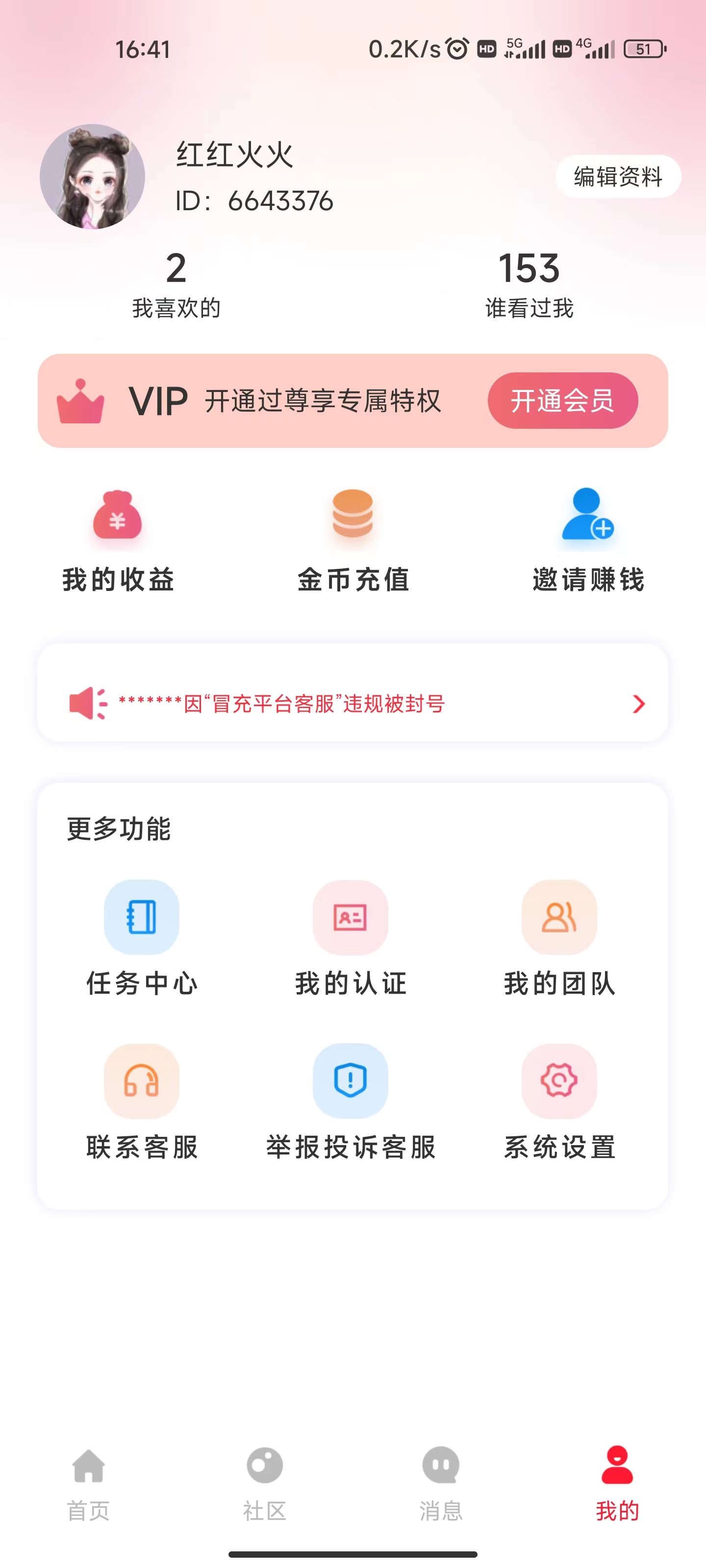The image size is (706, 1568).
Task: Tap the profile avatar picture
Action: 95,176
